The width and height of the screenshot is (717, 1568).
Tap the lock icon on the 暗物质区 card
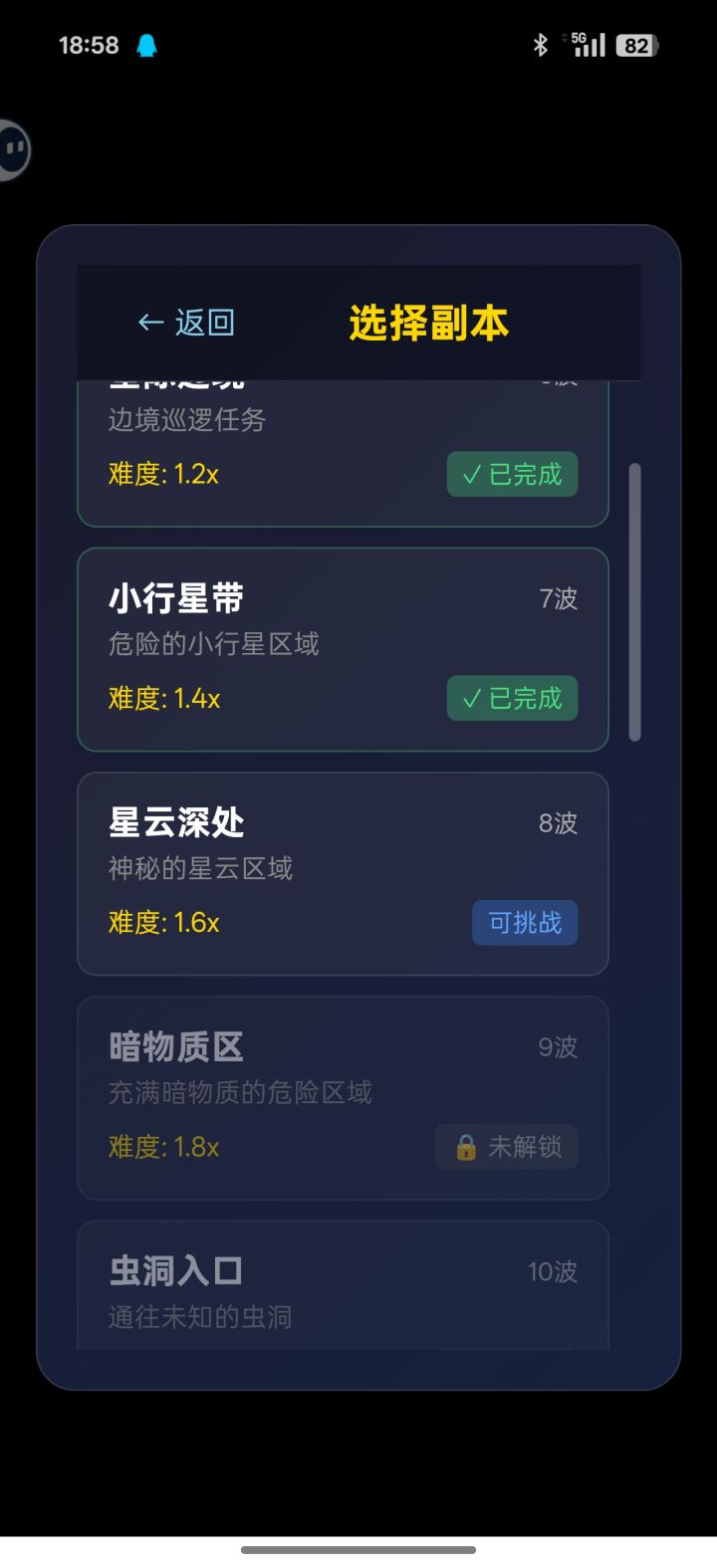464,1147
